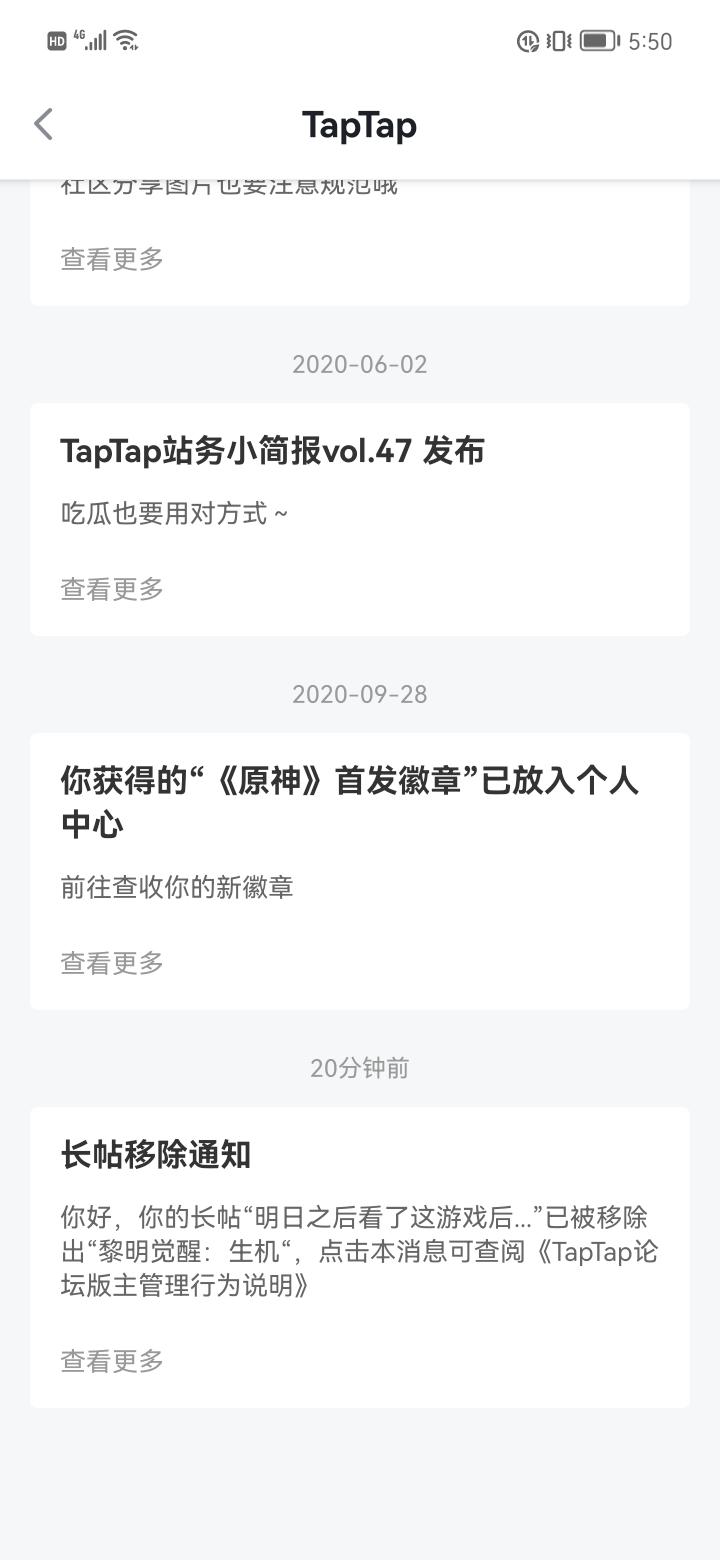Tap 查看更多 in the partially visible top card
The image size is (720, 1560).
click(112, 259)
